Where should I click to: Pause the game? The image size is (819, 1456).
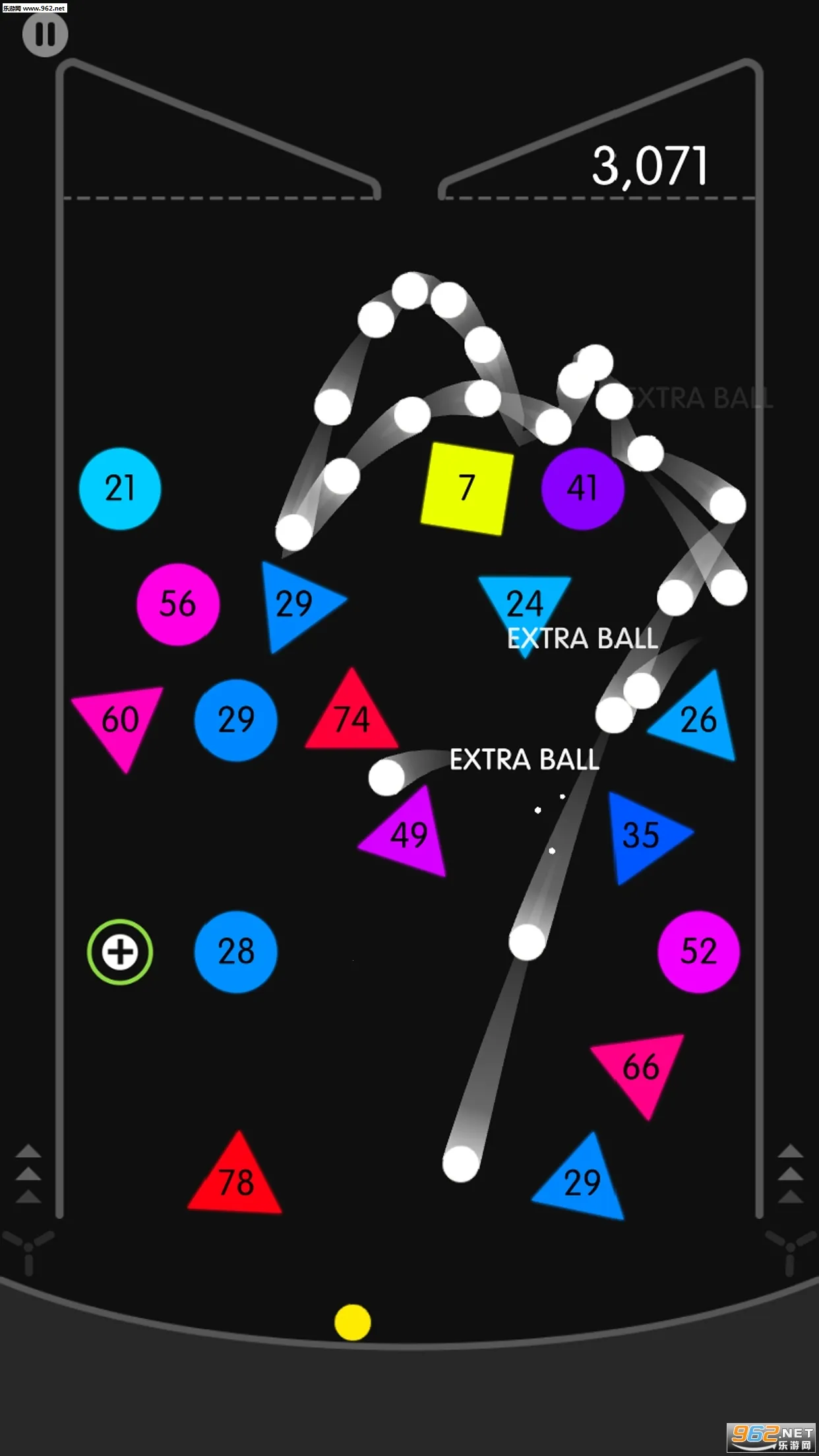(x=45, y=34)
